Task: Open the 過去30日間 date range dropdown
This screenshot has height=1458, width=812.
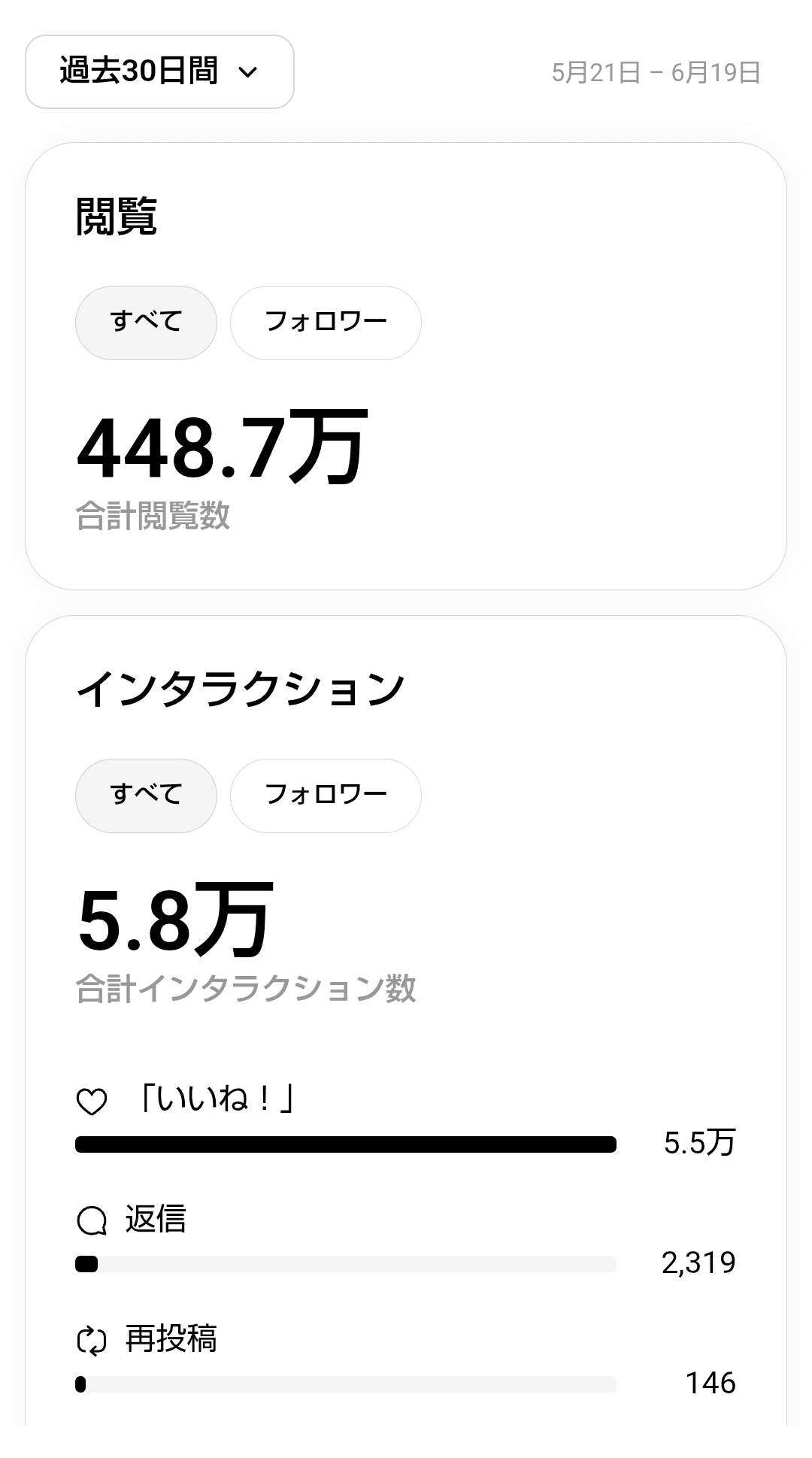Action: 159,72
